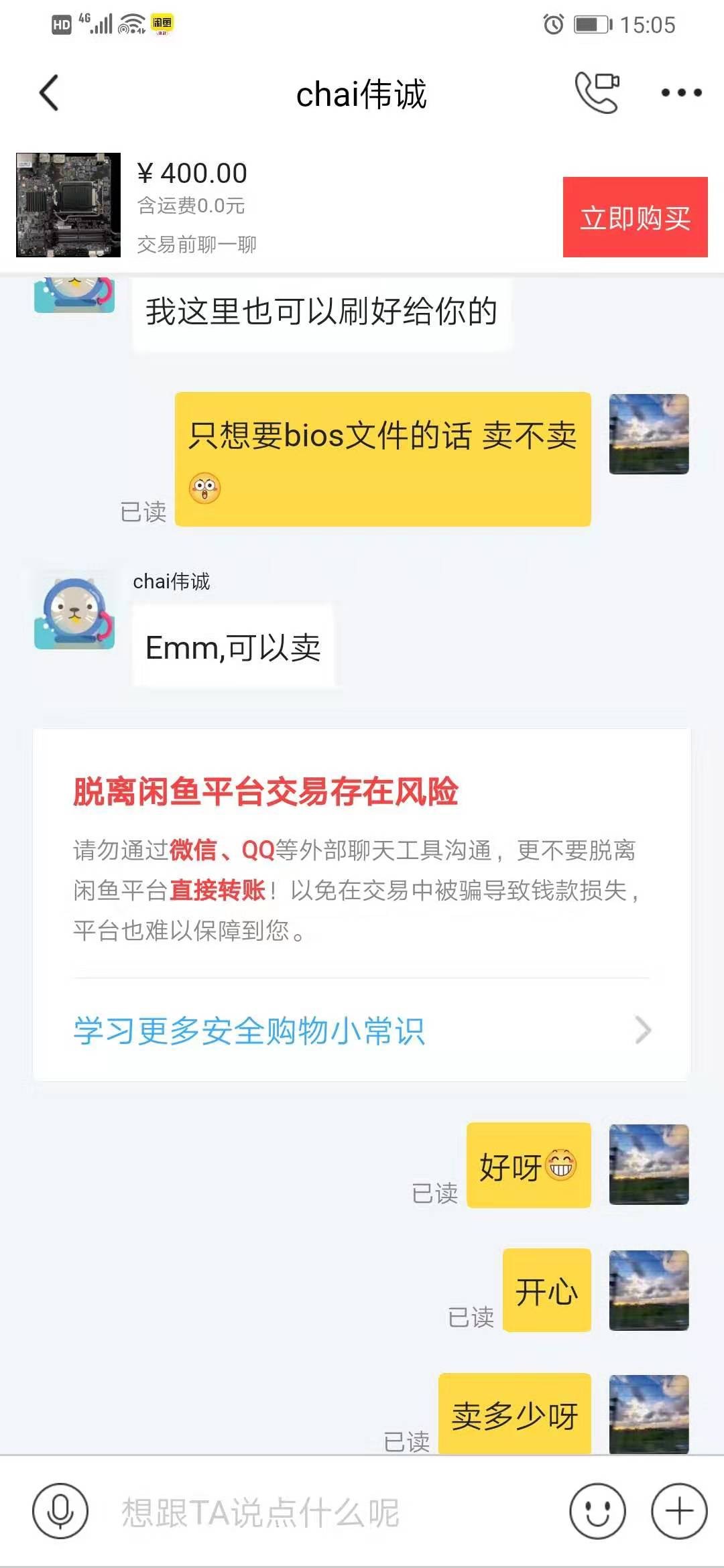Tap my avatar next to 好呀 message
Screen dimensions: 724x1568
[x=648, y=1165]
